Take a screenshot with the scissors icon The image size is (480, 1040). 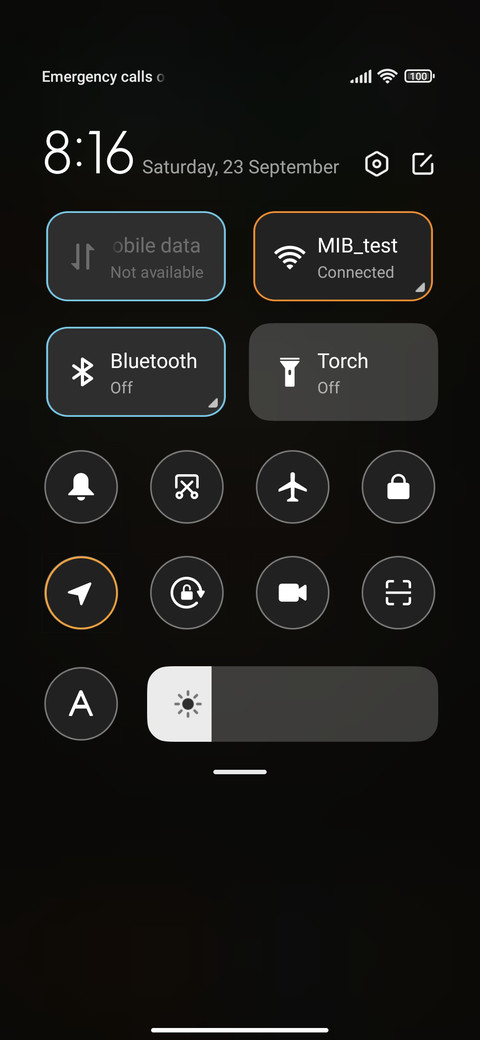point(187,487)
